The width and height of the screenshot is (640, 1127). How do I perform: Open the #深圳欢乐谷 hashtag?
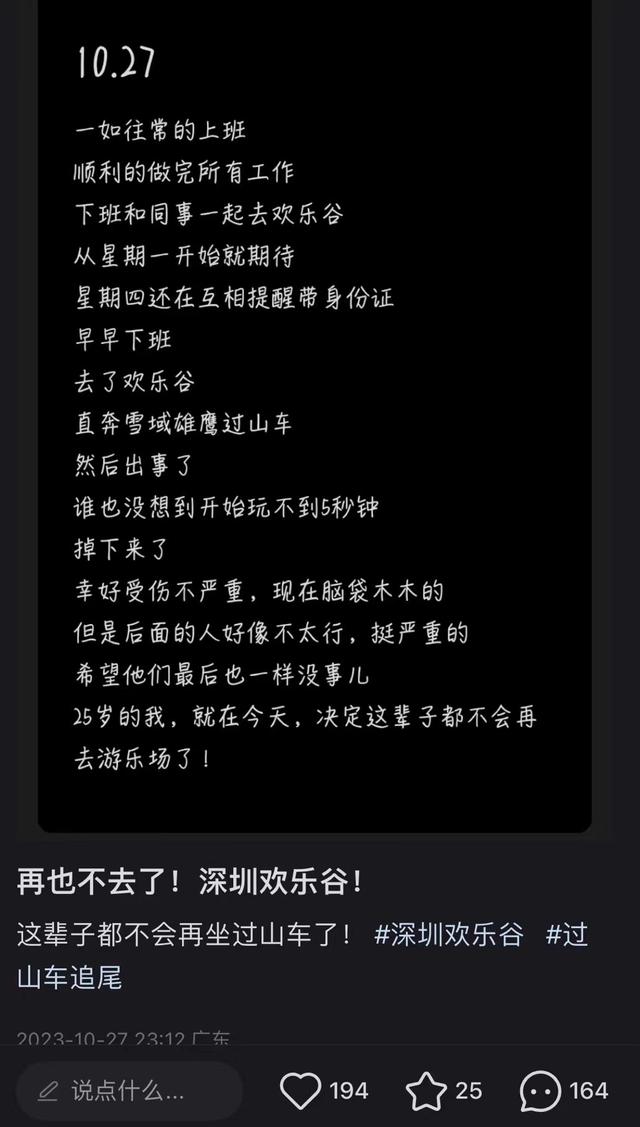tap(448, 935)
